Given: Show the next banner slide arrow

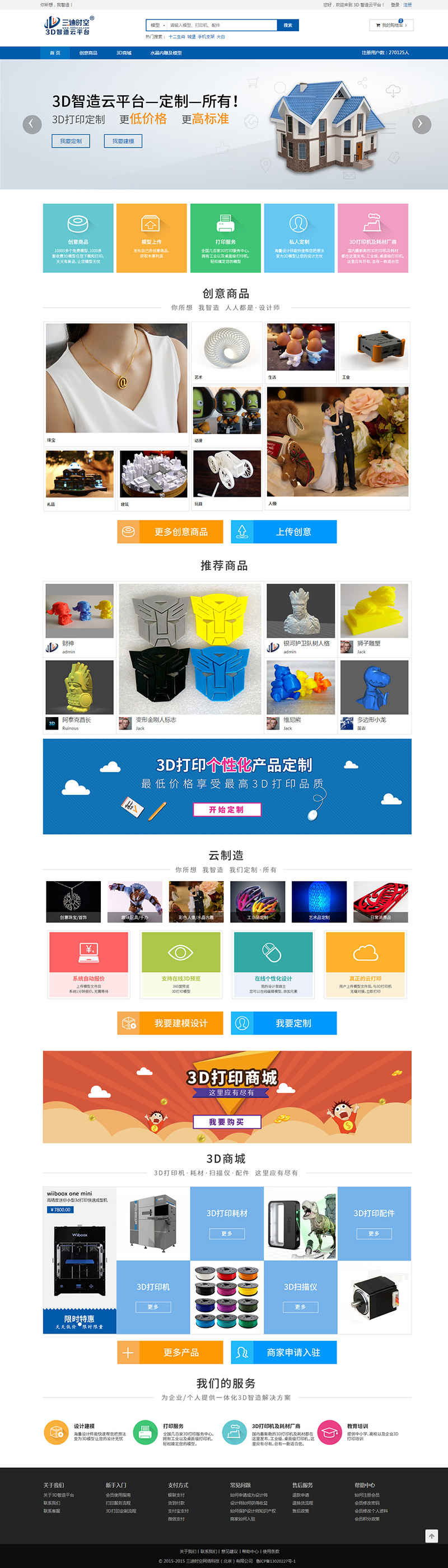Looking at the screenshot, I should pyautogui.click(x=421, y=124).
